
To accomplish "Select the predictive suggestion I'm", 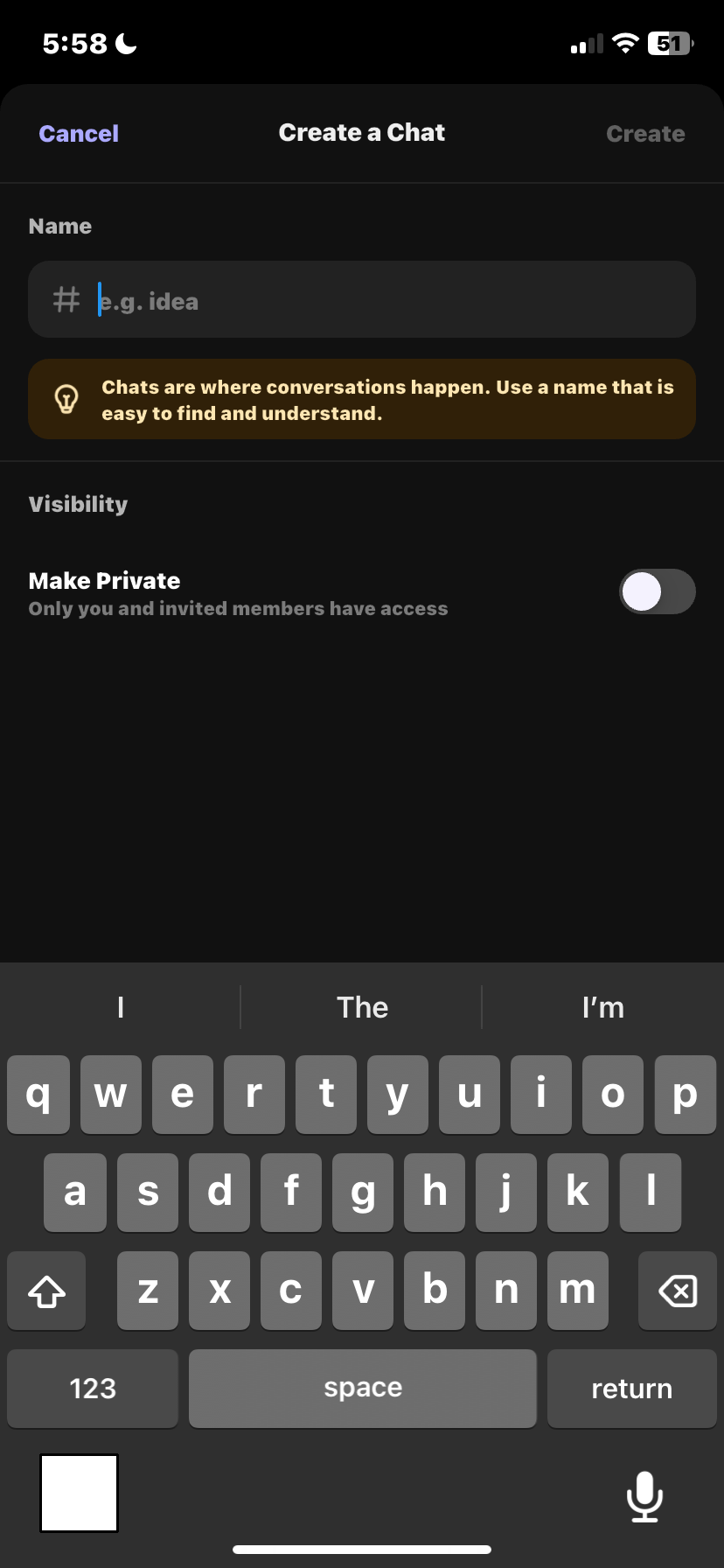I will click(602, 1007).
